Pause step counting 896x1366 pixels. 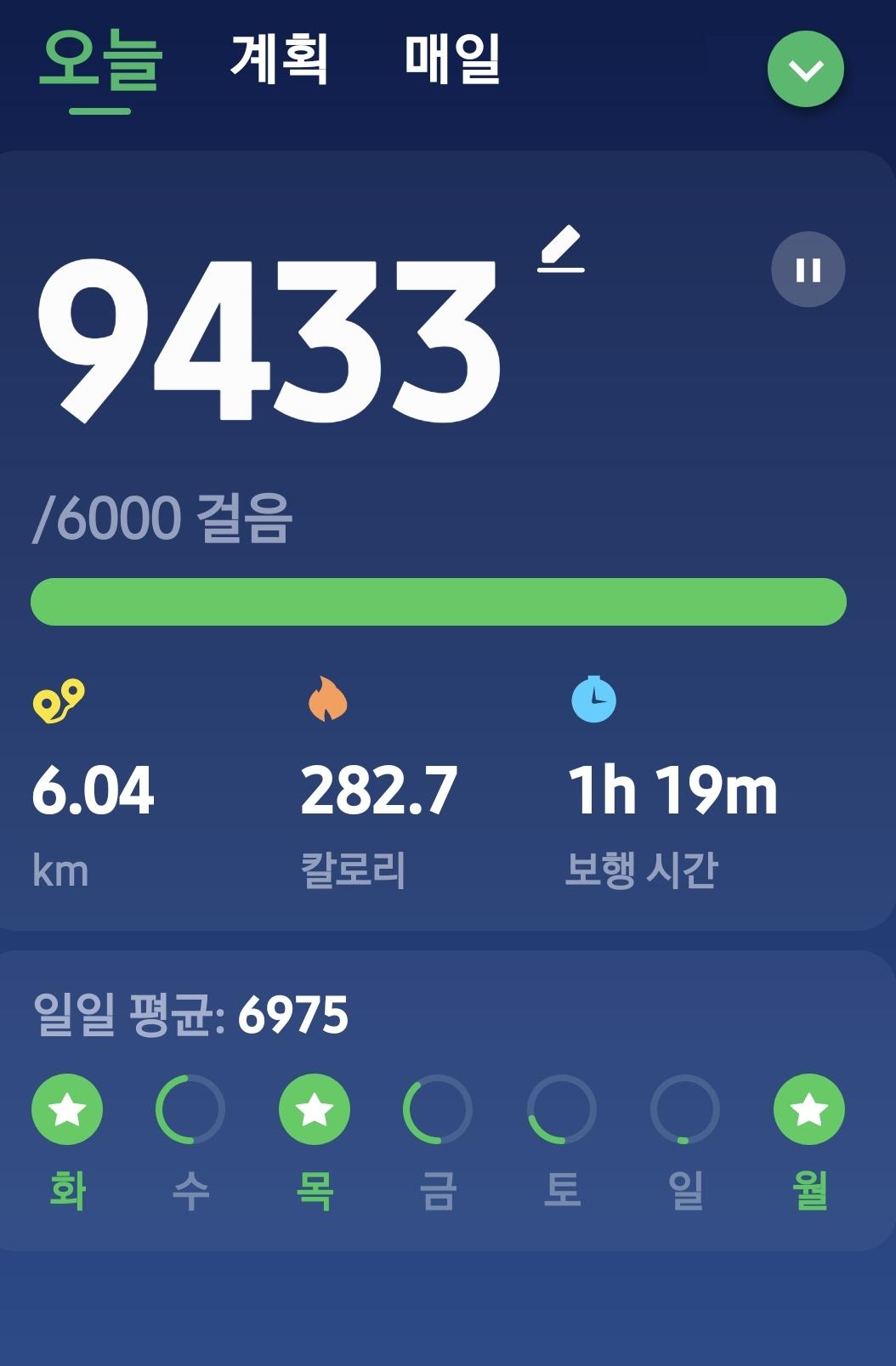[x=808, y=269]
